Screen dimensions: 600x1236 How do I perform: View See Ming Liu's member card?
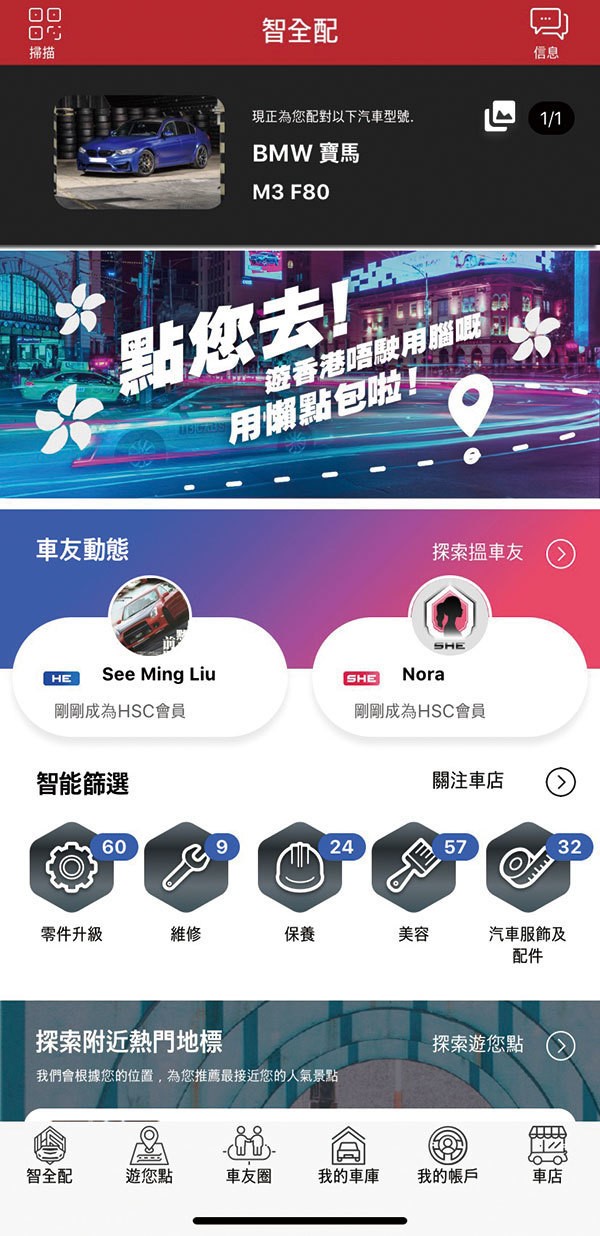tap(150, 677)
